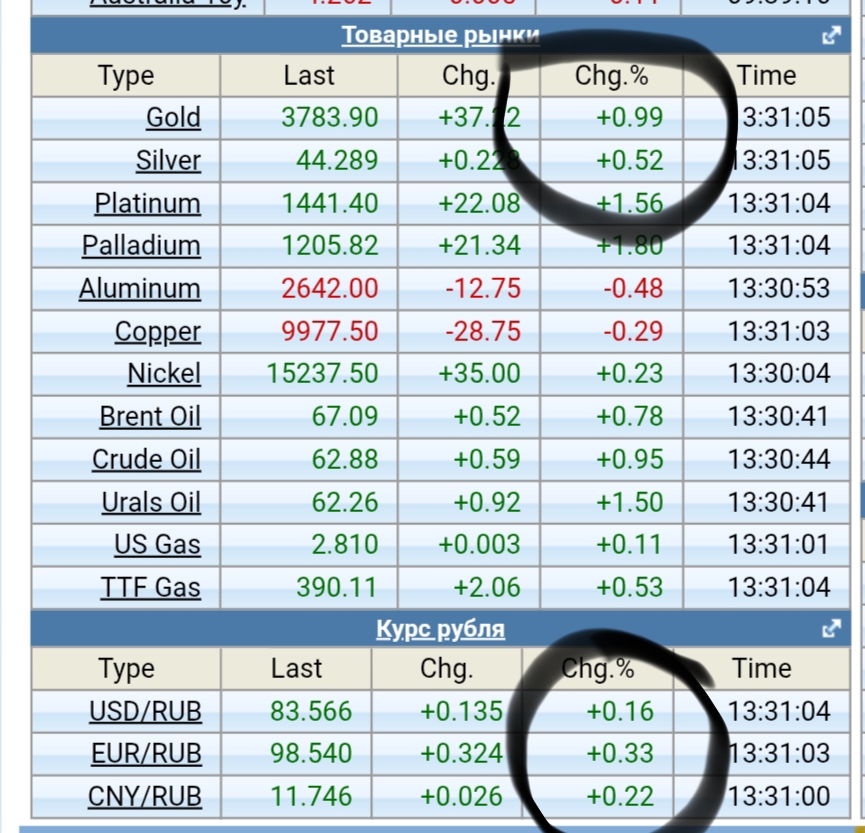This screenshot has height=833, width=865.
Task: Open the Товарные рынки section link
Action: pos(440,35)
